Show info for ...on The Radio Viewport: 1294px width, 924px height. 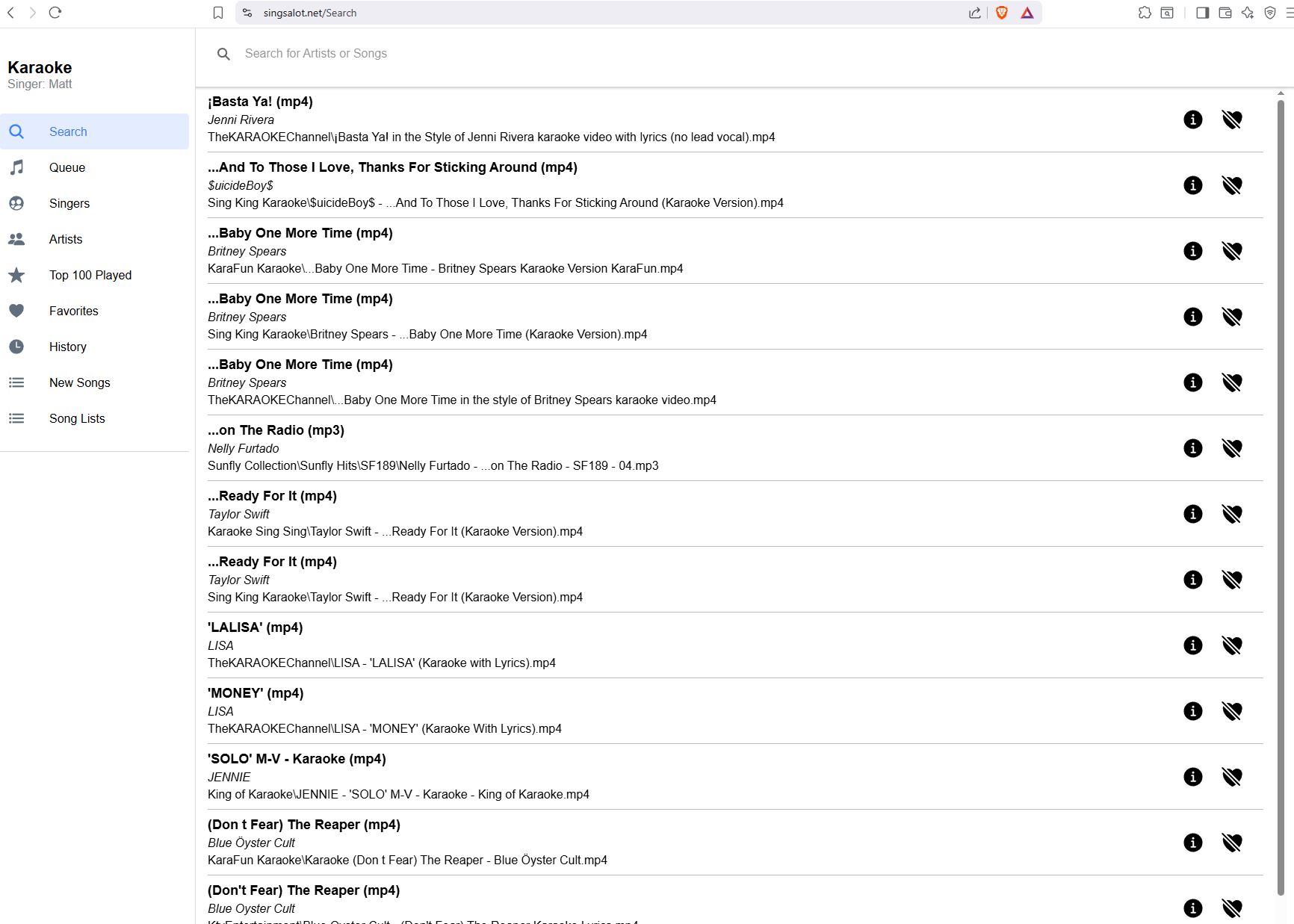point(1192,448)
